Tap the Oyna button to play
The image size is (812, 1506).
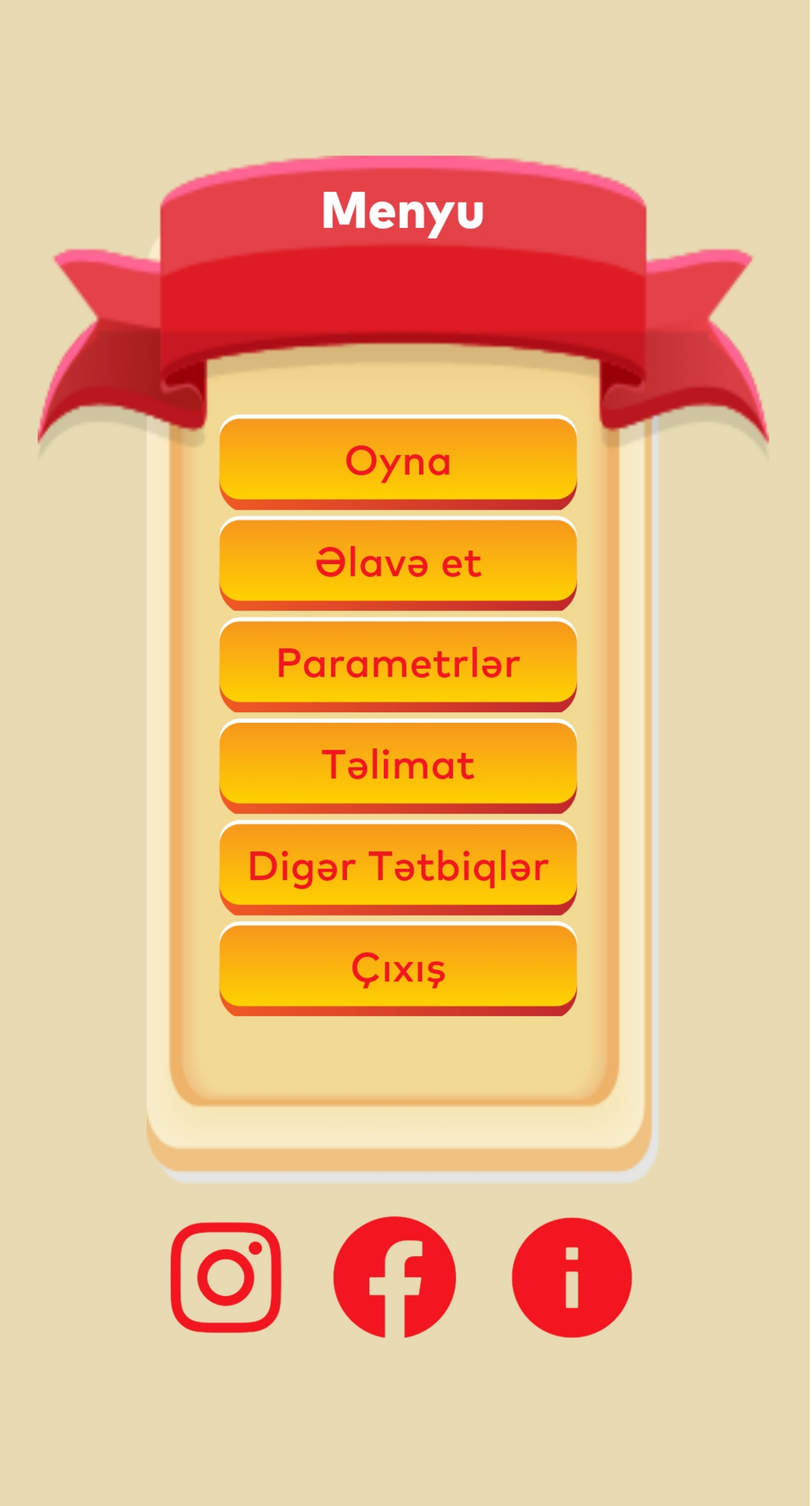(399, 461)
